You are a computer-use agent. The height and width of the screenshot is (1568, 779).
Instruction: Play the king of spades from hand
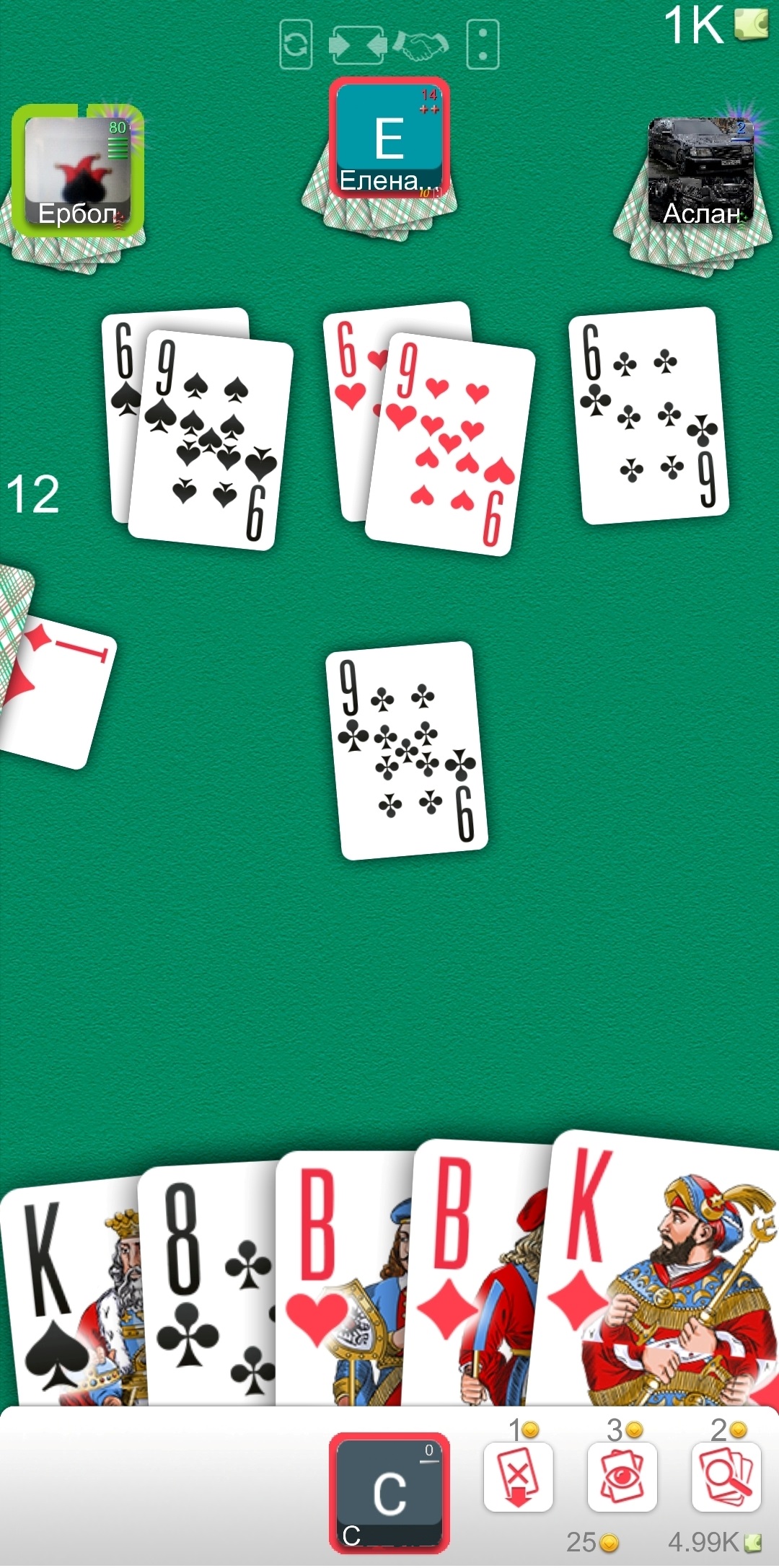[72, 1291]
